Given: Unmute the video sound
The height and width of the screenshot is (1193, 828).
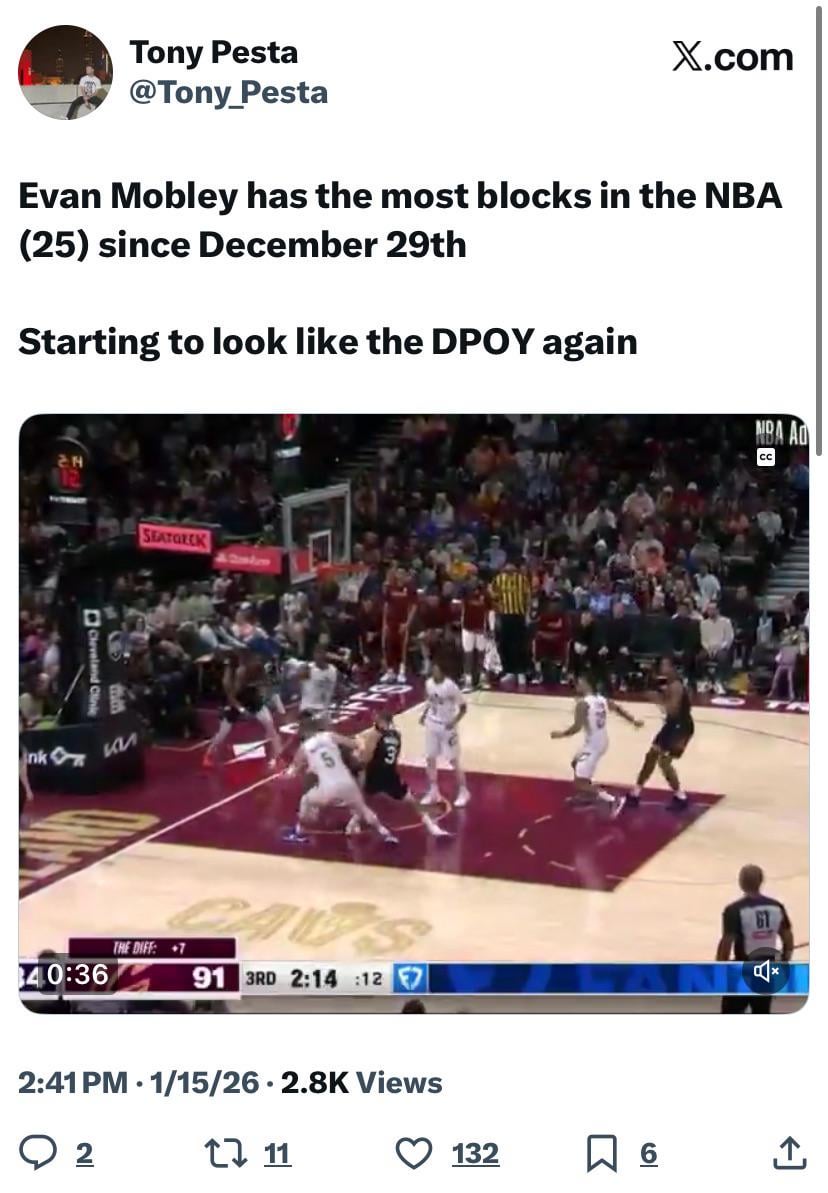Looking at the screenshot, I should coord(765,971).
